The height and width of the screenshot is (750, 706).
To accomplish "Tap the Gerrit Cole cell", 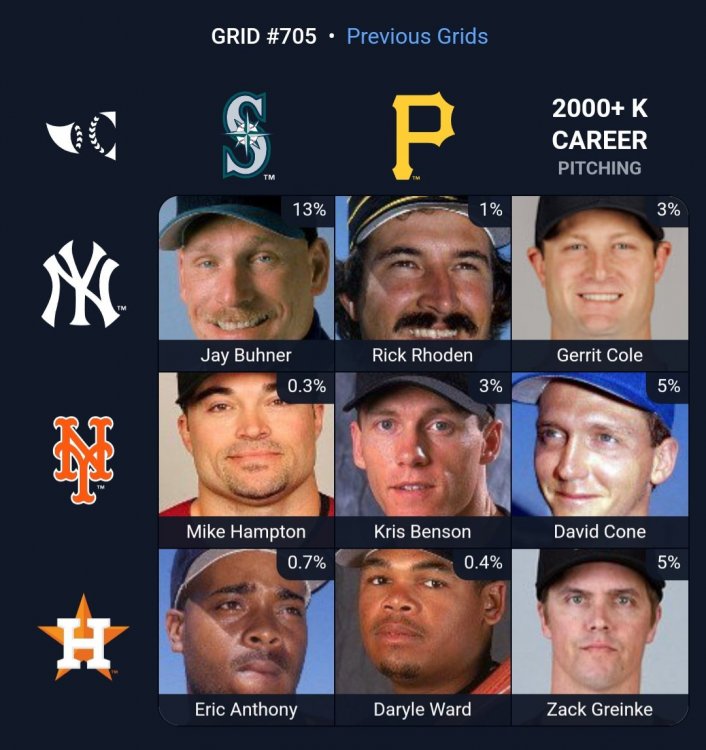I will (x=599, y=282).
